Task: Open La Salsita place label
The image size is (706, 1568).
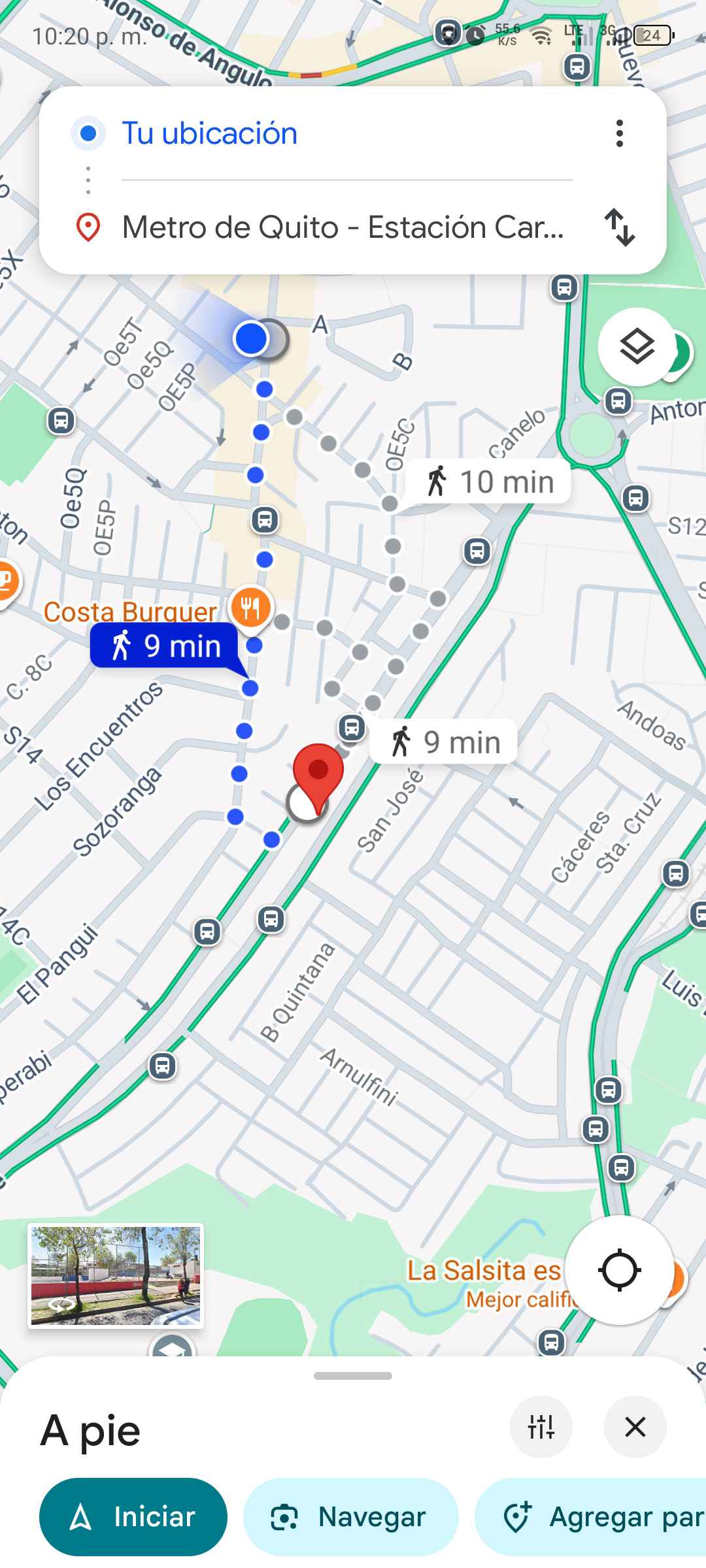Action: [x=484, y=1271]
